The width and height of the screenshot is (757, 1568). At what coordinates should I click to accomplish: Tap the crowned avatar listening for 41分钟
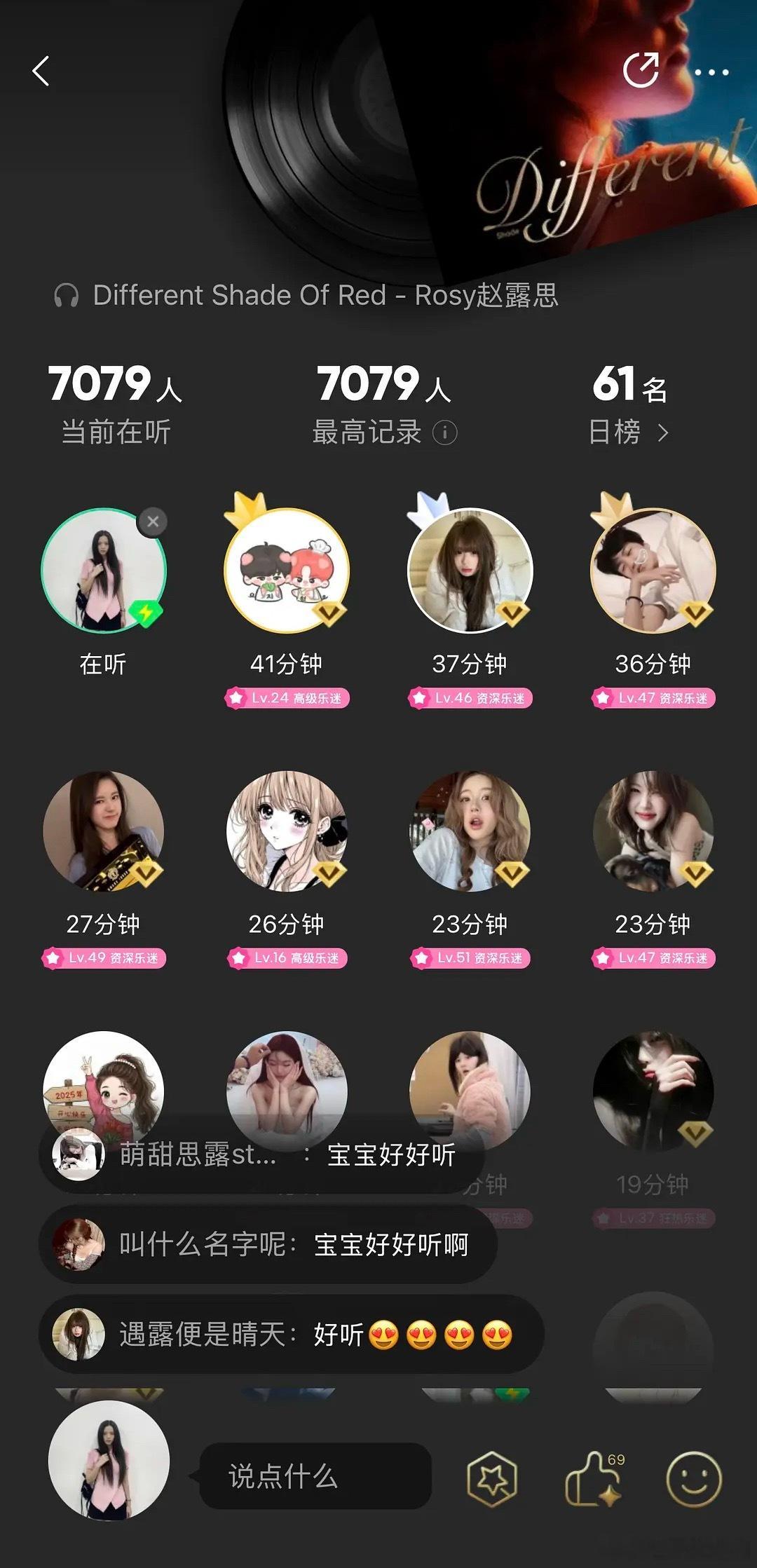coord(287,571)
